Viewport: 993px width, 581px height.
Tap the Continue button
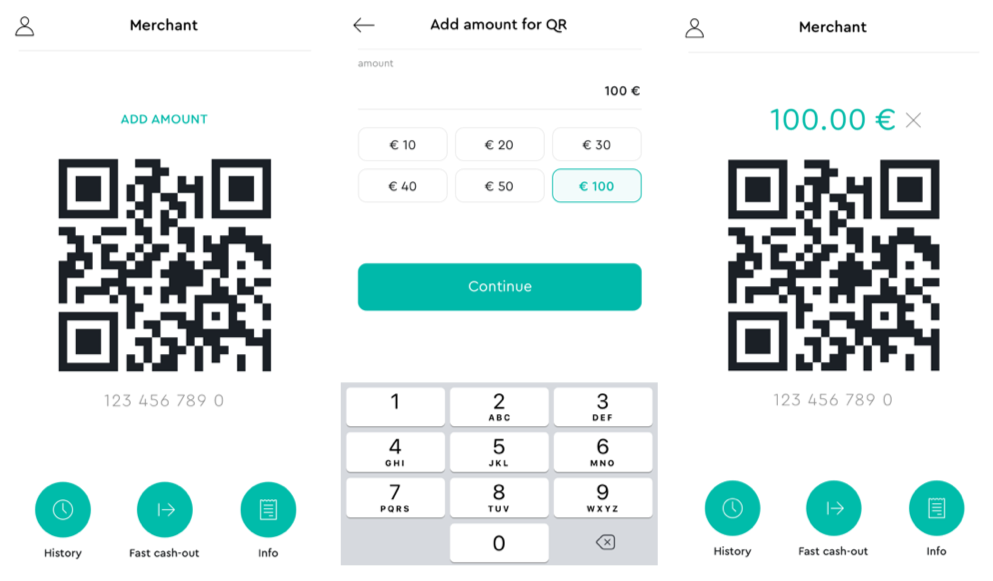[499, 287]
